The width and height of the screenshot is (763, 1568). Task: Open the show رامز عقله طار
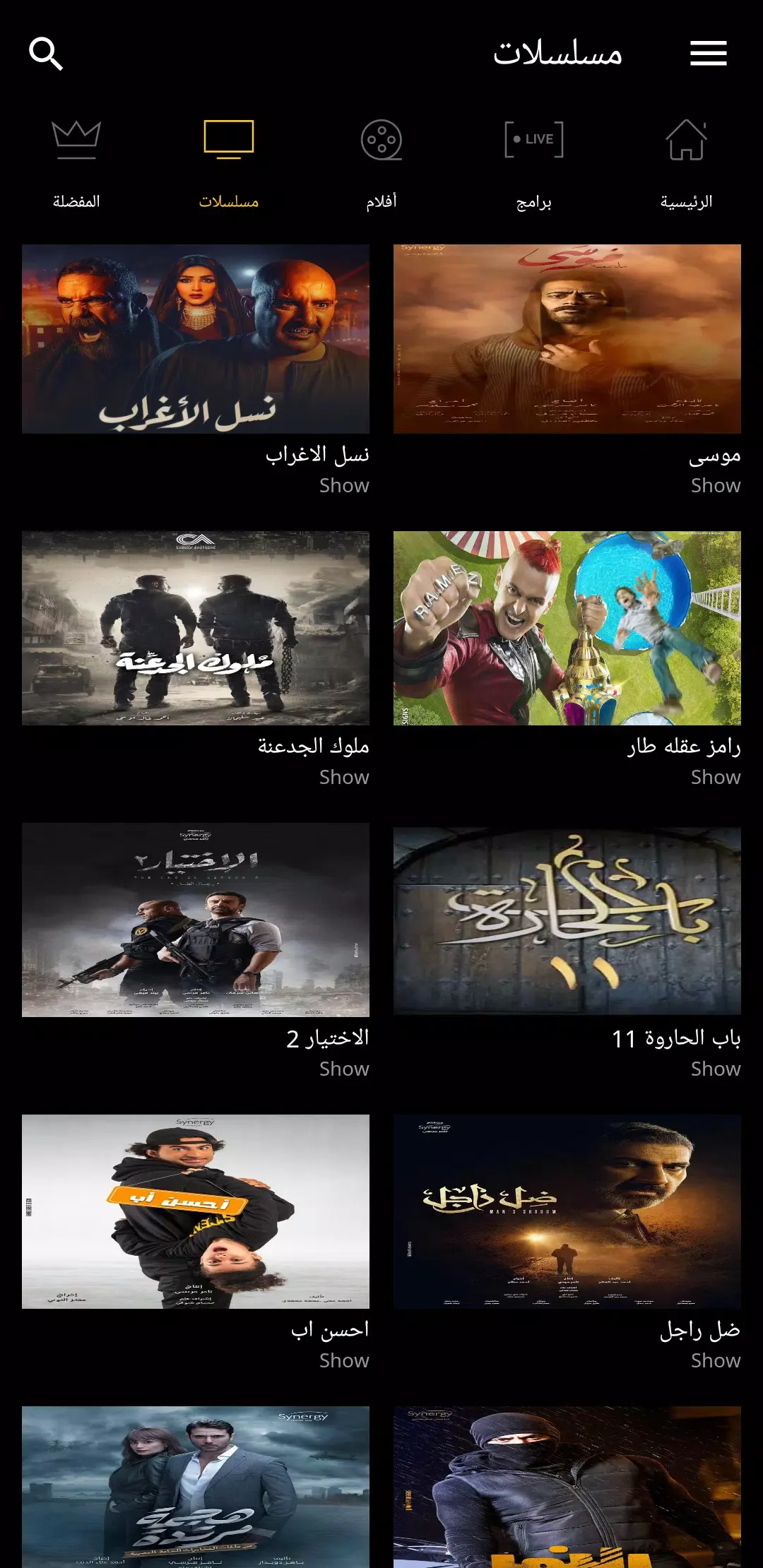pos(567,628)
